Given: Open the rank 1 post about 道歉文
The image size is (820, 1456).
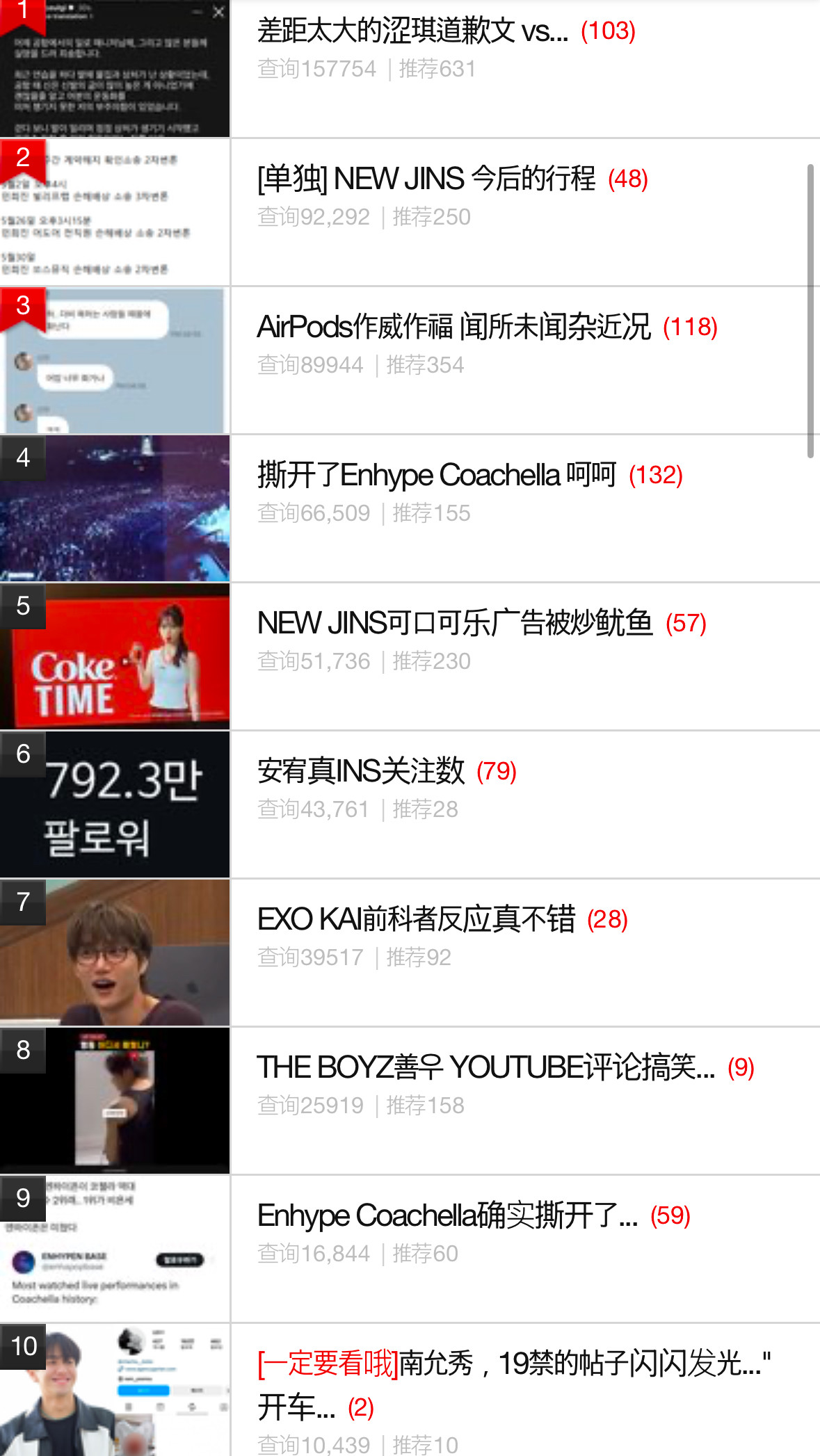Looking at the screenshot, I should 412,31.
